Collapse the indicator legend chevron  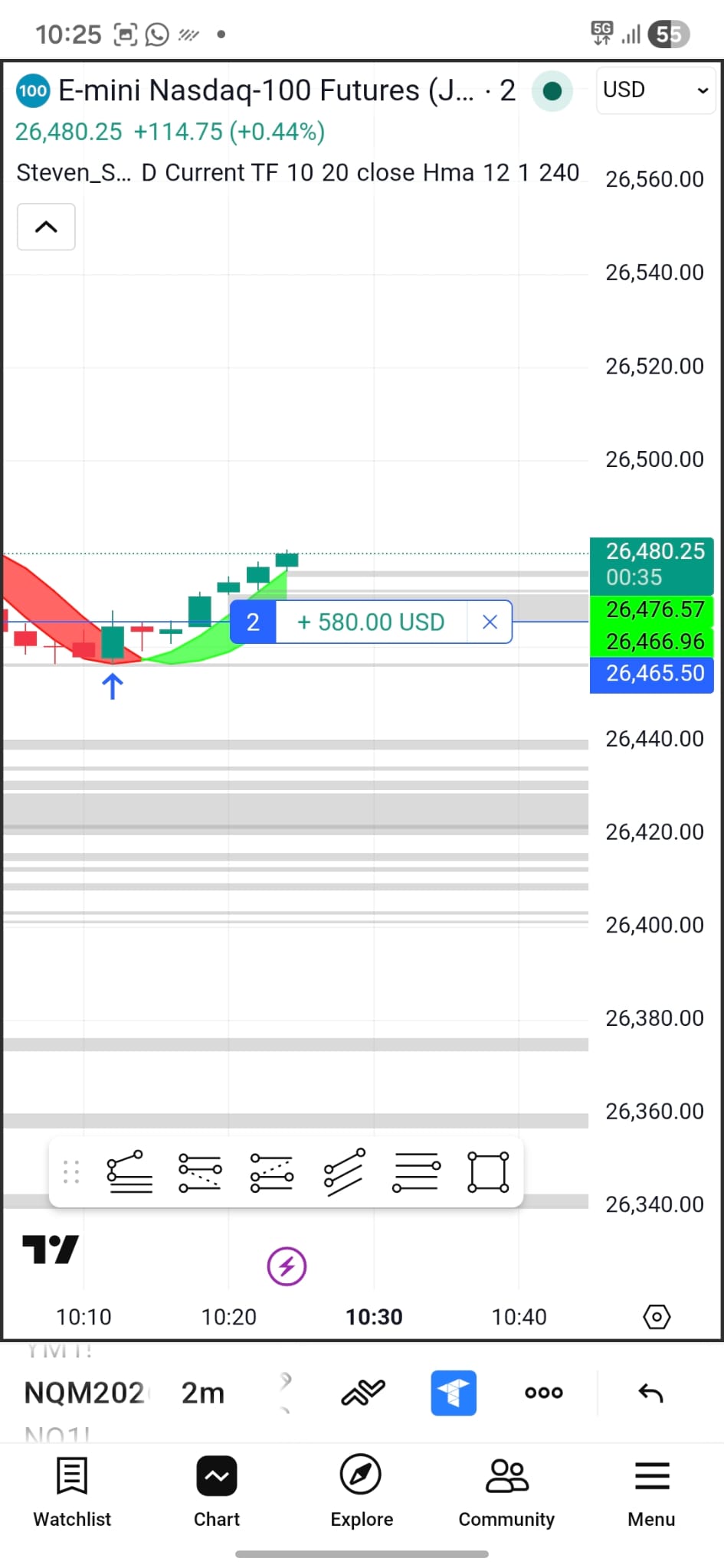point(46,227)
